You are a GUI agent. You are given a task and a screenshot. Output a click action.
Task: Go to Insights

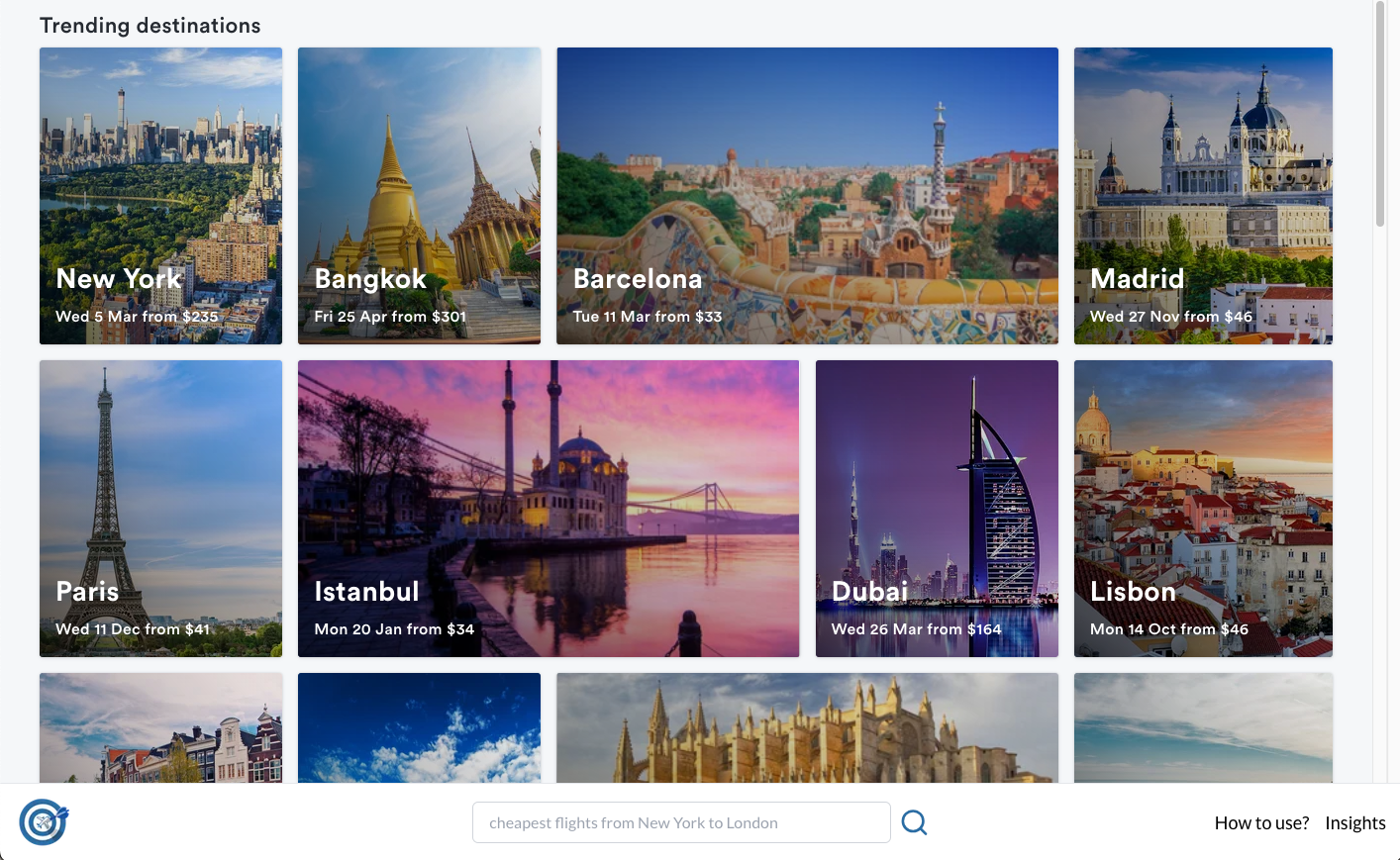tap(1354, 822)
